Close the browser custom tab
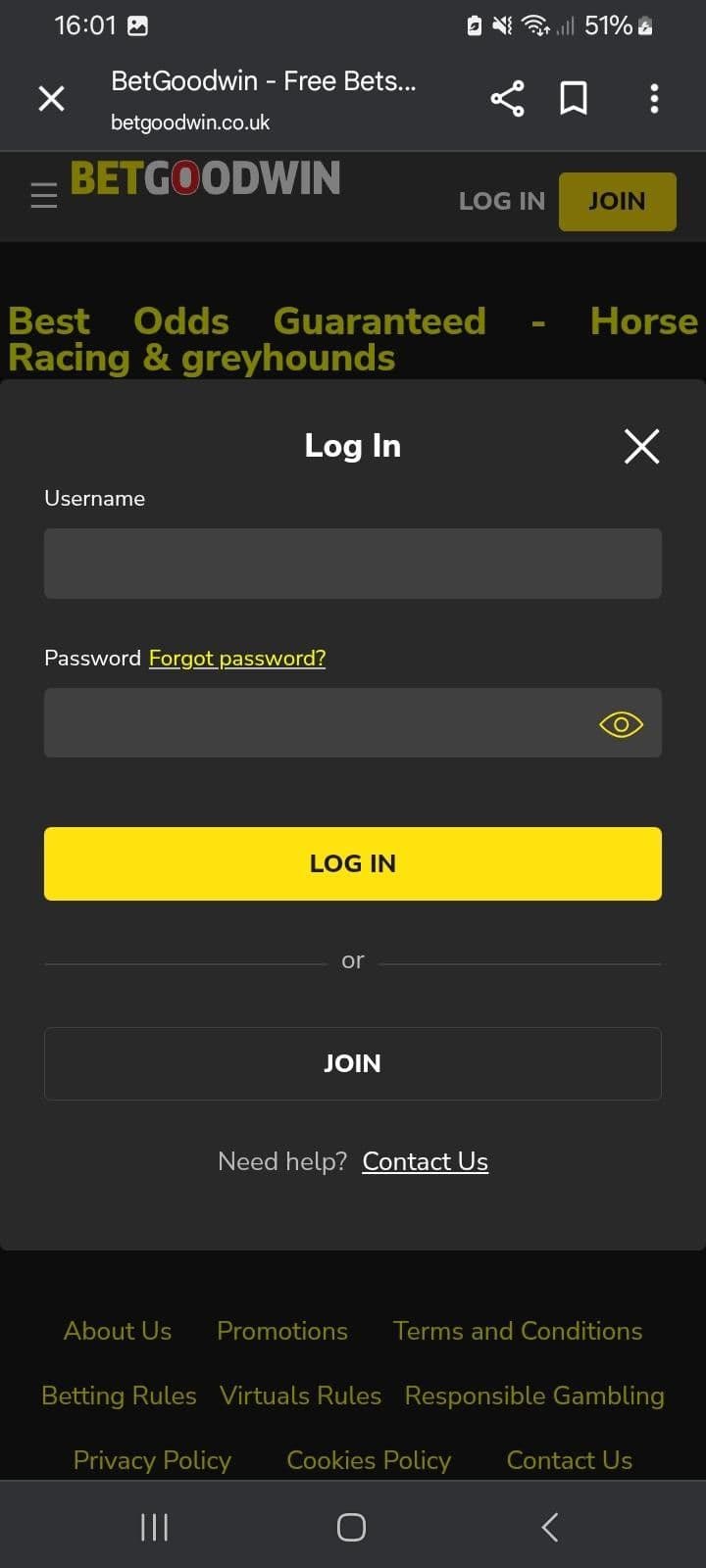 pos(51,98)
